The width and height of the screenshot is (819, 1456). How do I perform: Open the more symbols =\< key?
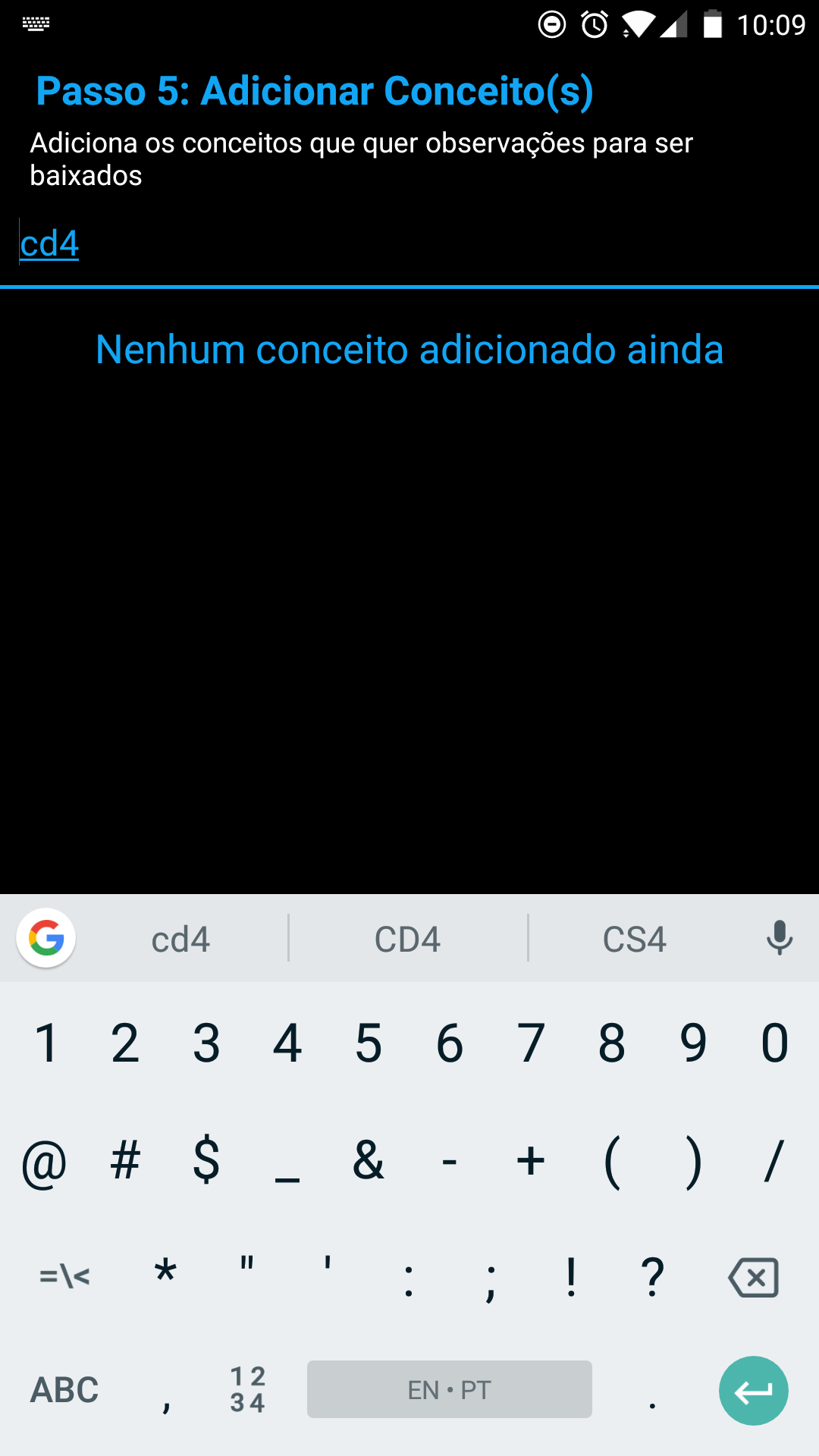tap(64, 1277)
